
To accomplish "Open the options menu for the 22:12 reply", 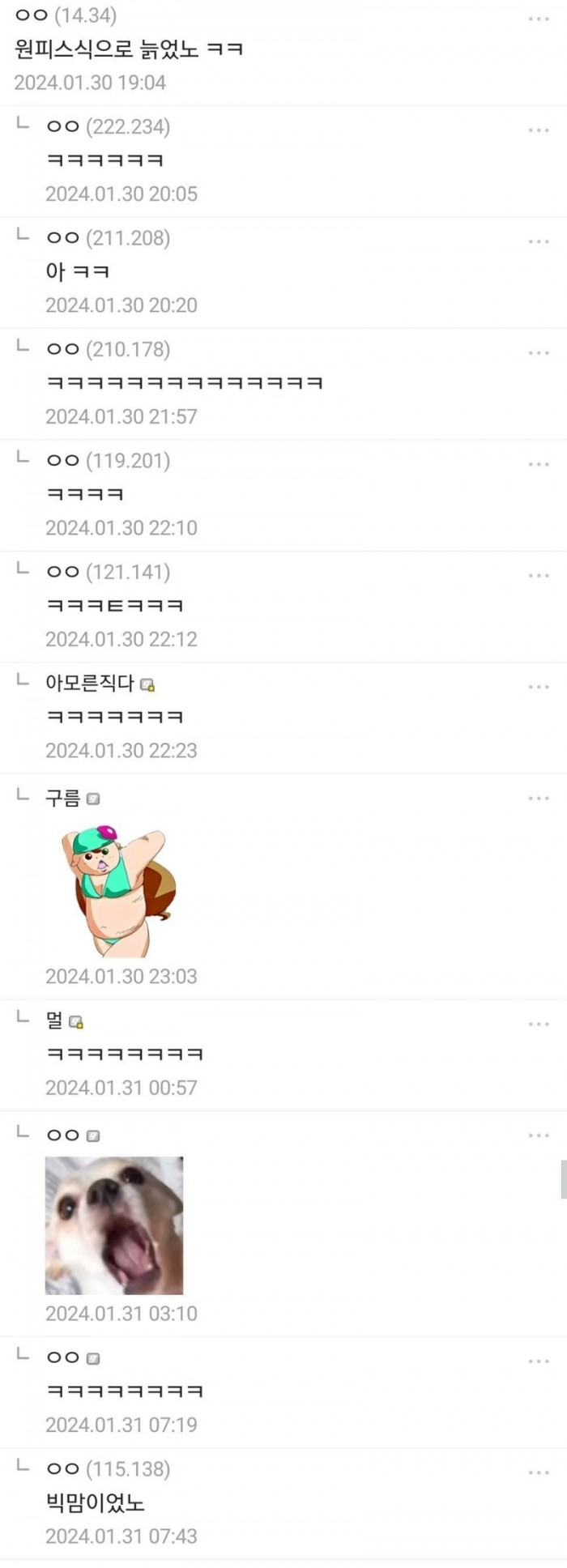I will 539,576.
